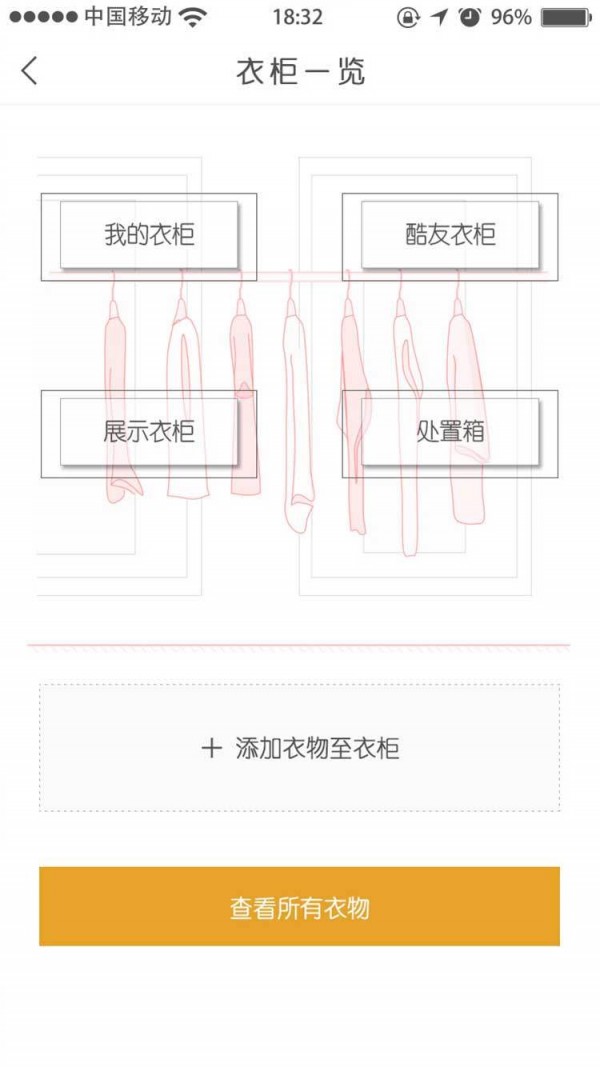
Task: Tap 查看所有衣物 to view all clothes
Action: coord(299,907)
